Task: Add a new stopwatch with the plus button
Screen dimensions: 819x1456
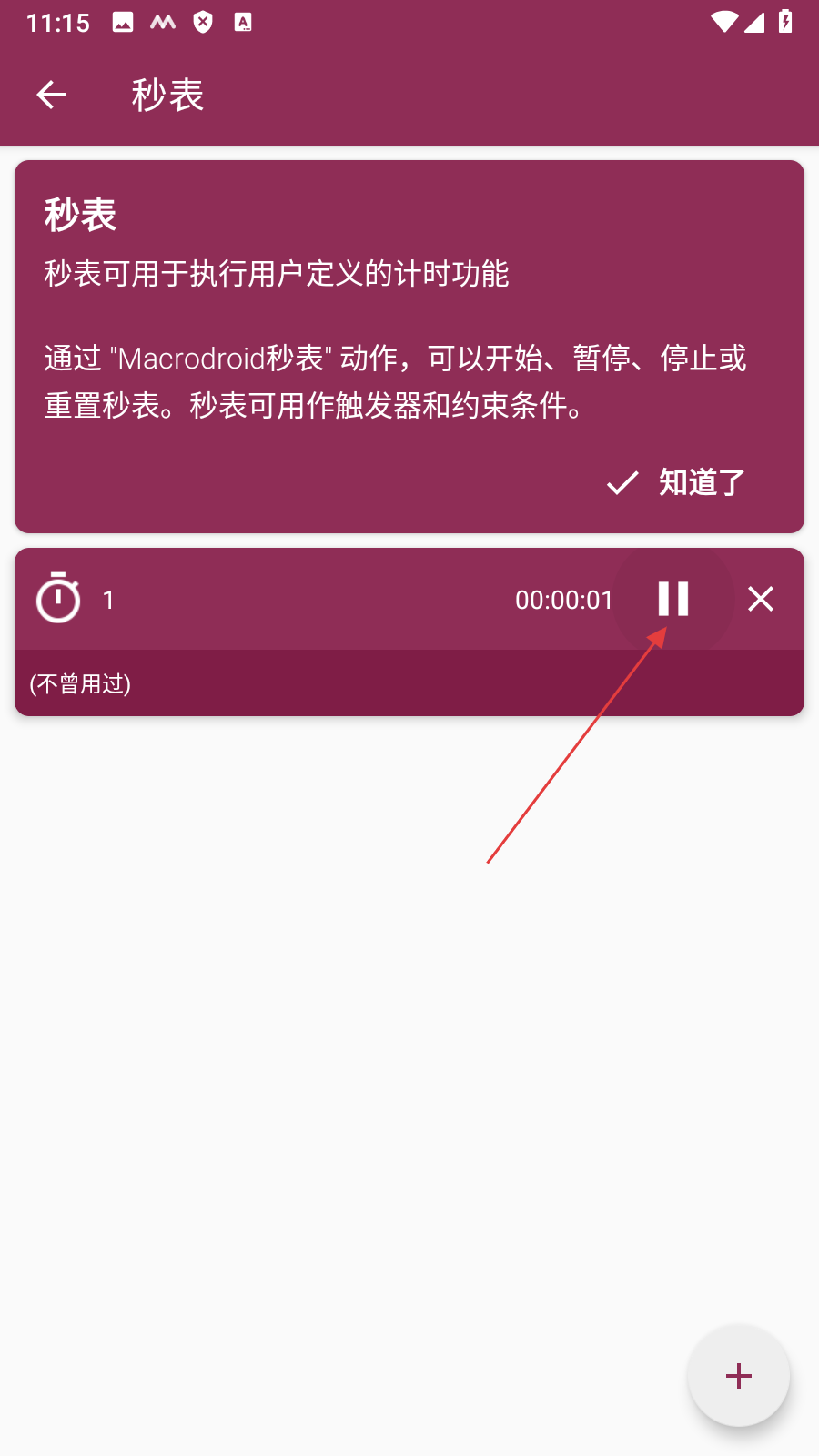Action: click(738, 1375)
